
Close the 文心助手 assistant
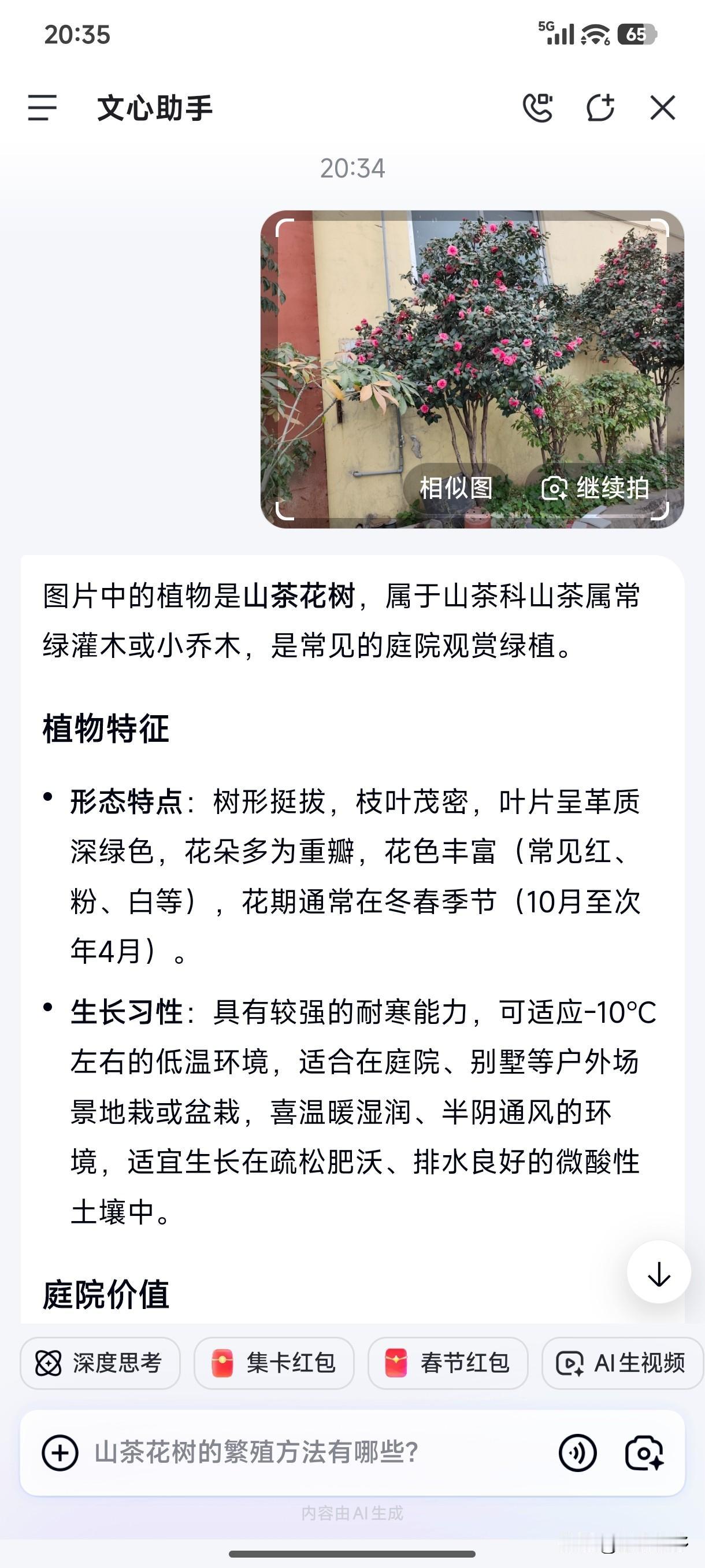click(x=662, y=108)
